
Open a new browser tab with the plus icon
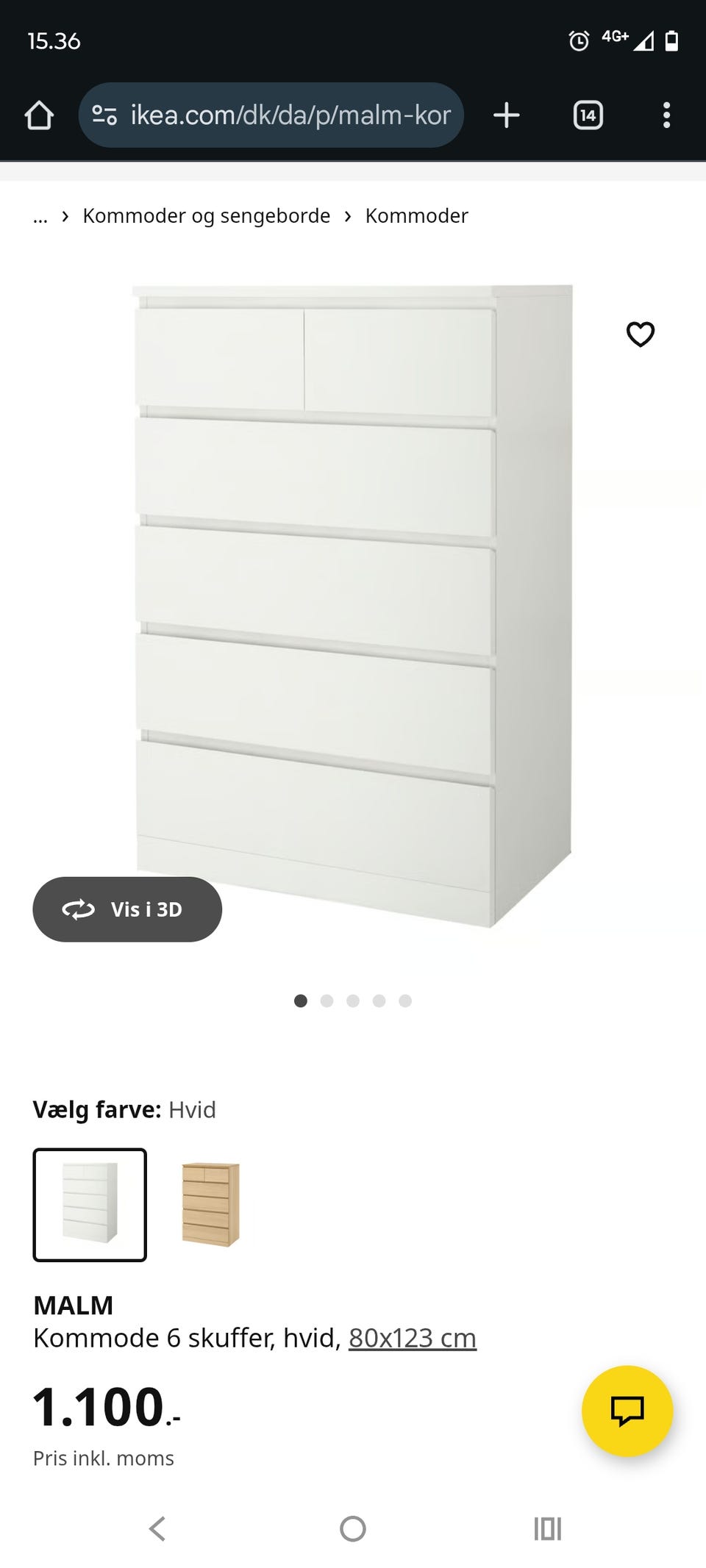click(x=507, y=115)
